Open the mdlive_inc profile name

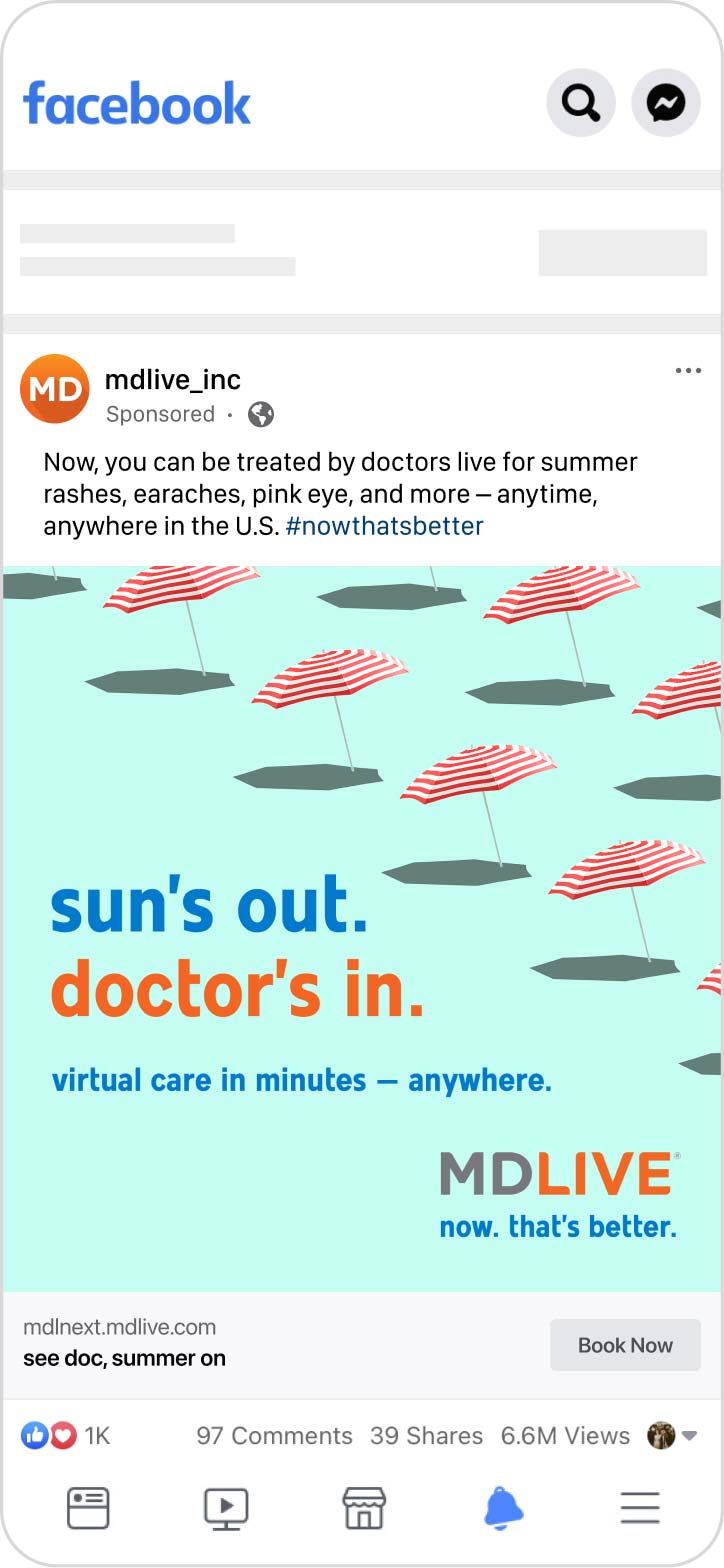point(173,379)
